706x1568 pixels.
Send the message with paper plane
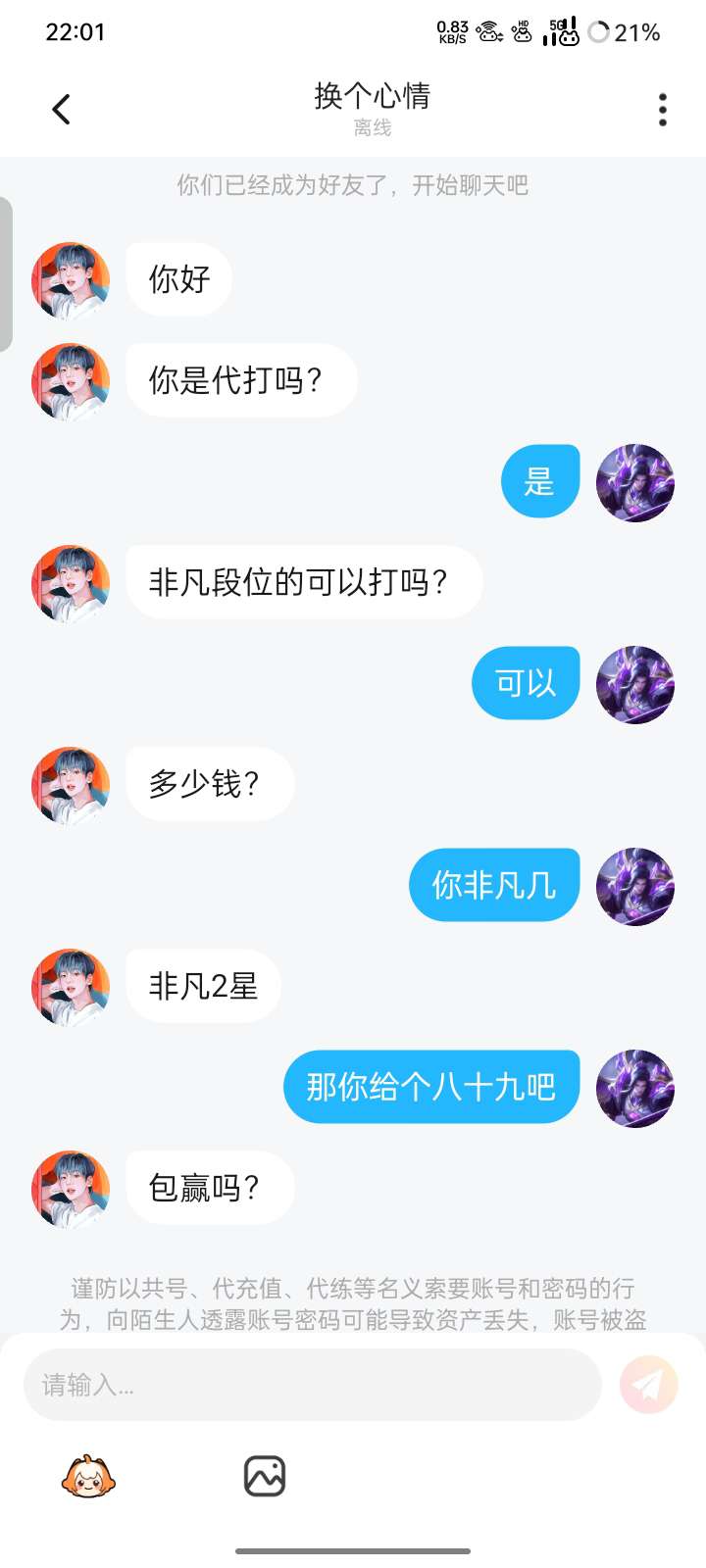point(648,1385)
